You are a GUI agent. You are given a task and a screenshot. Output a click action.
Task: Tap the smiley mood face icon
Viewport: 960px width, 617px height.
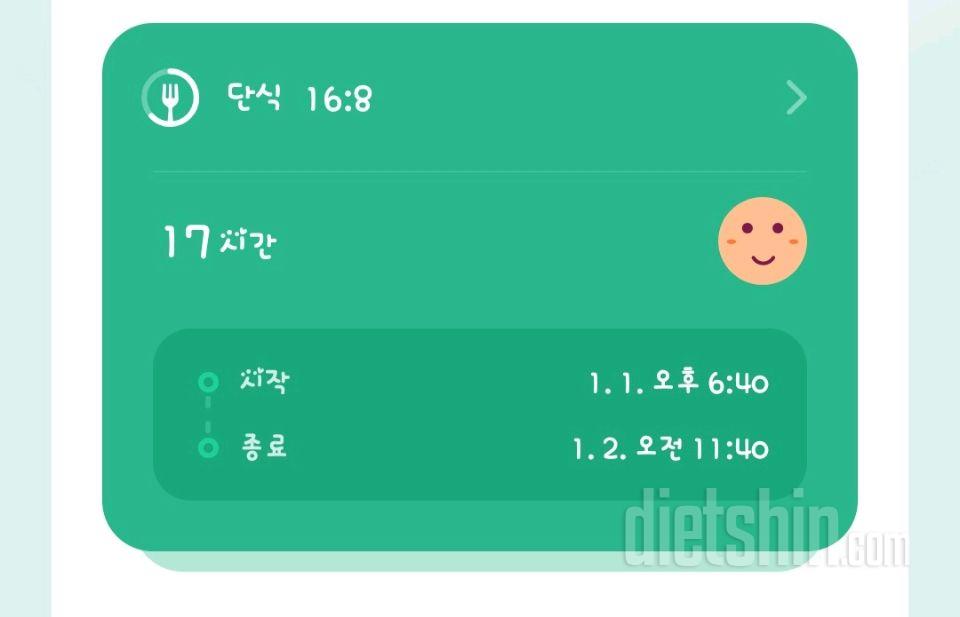click(762, 241)
